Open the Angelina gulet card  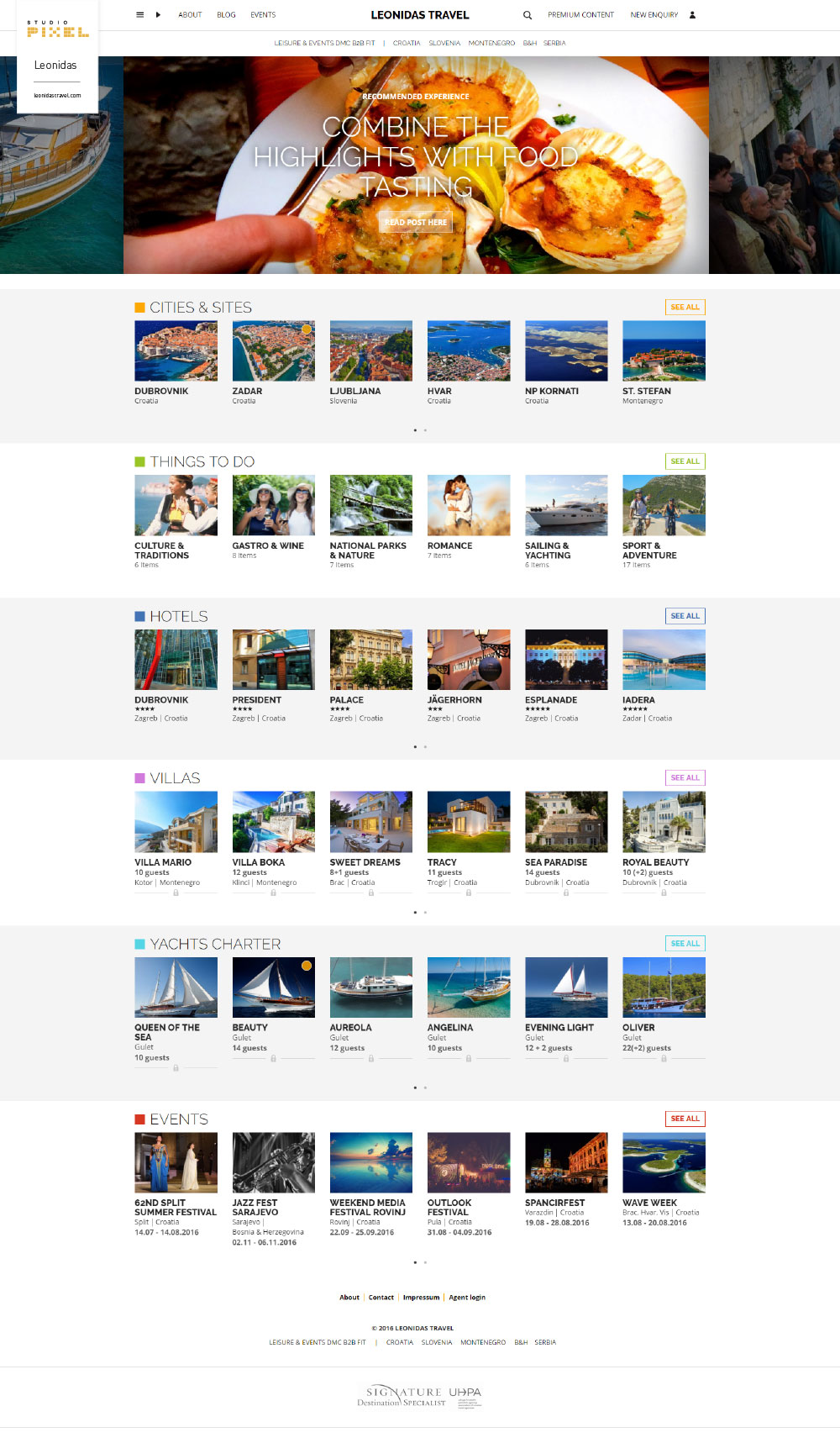tap(469, 1004)
